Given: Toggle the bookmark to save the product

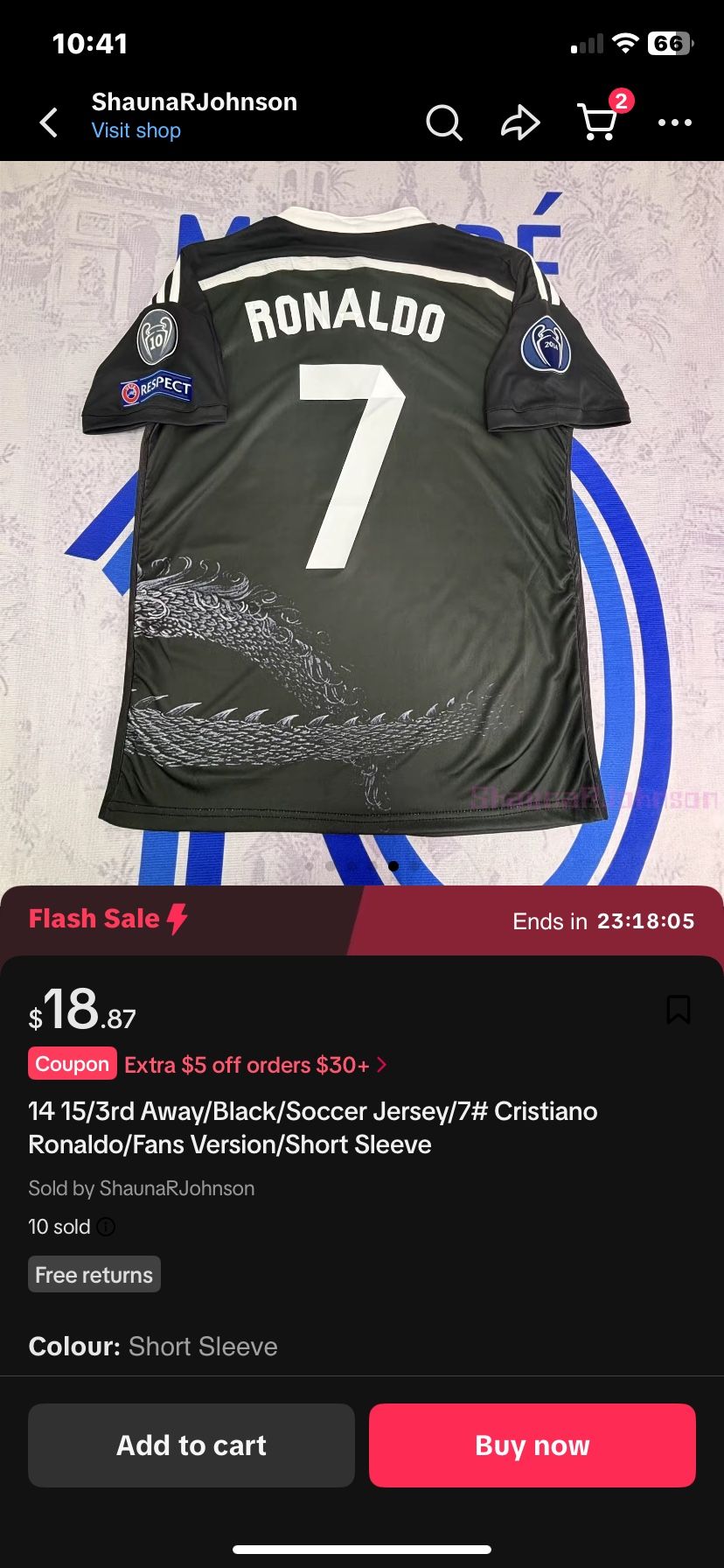Looking at the screenshot, I should (679, 1010).
